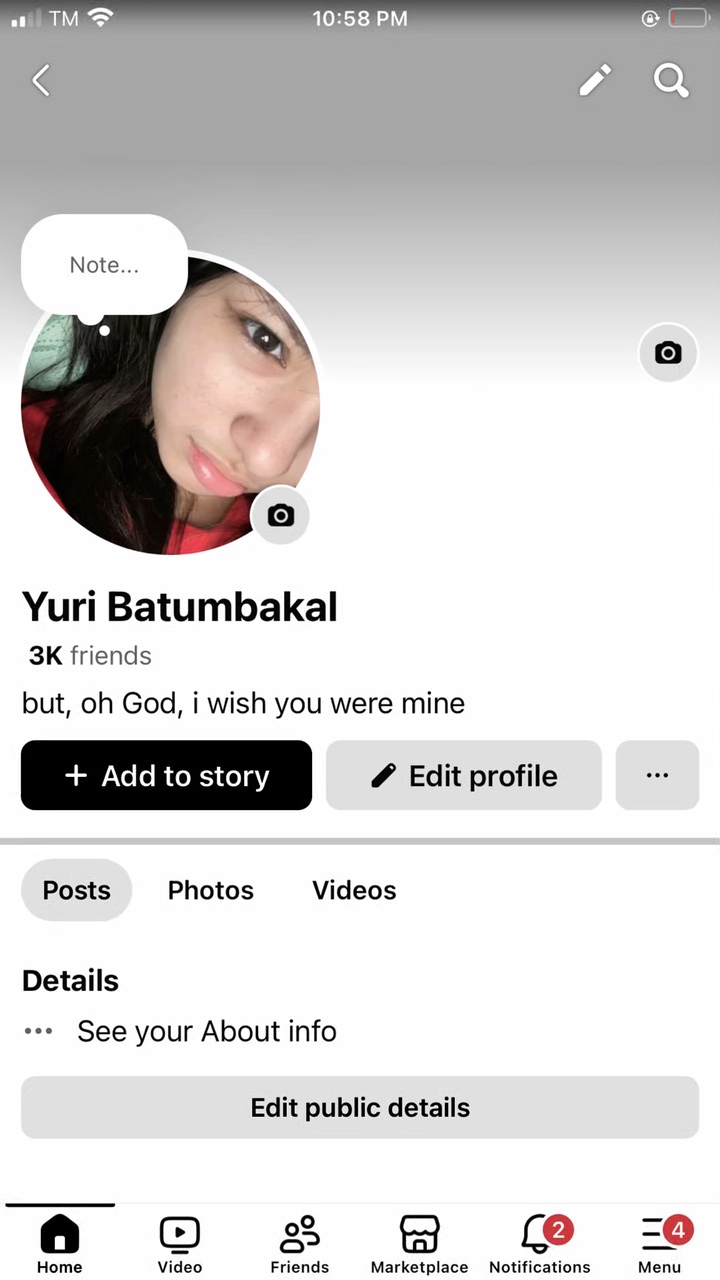Viewport: 720px width, 1280px height.
Task: Open the Friends tab
Action: click(x=300, y=1244)
